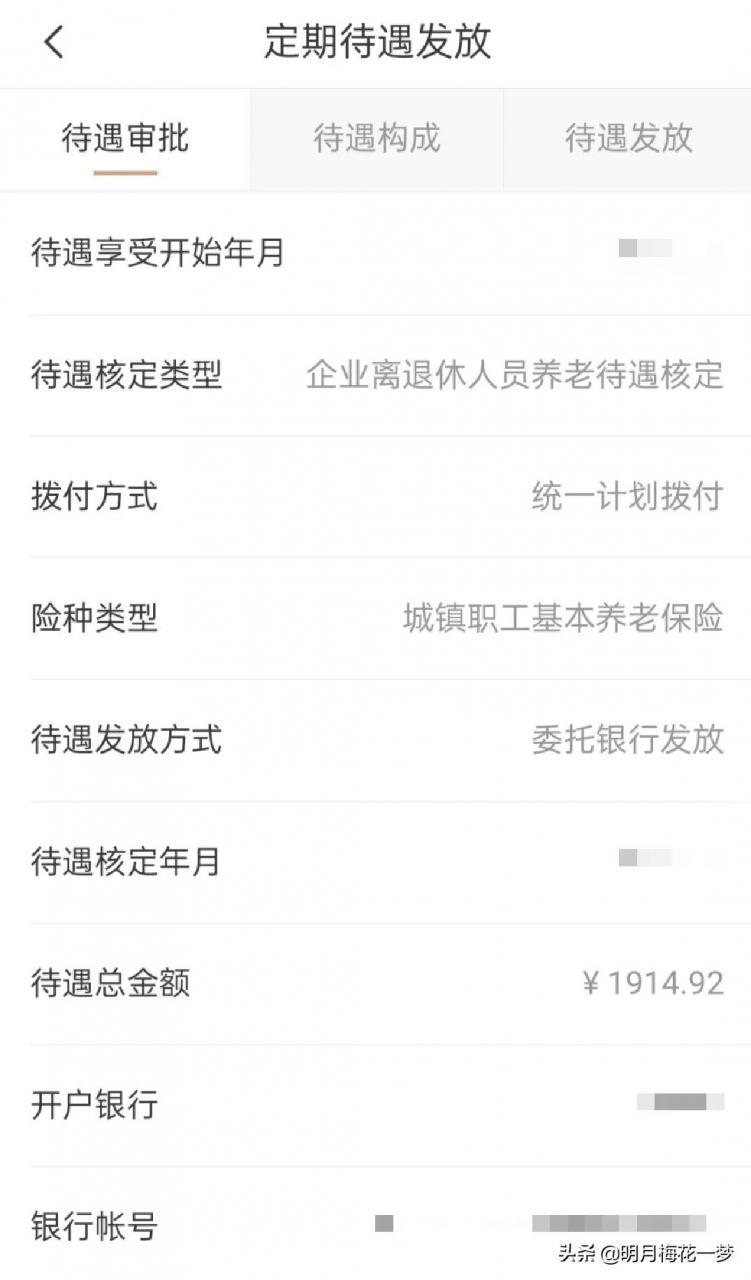
Task: Tap the 定期待遇发放 title
Action: (x=375, y=42)
